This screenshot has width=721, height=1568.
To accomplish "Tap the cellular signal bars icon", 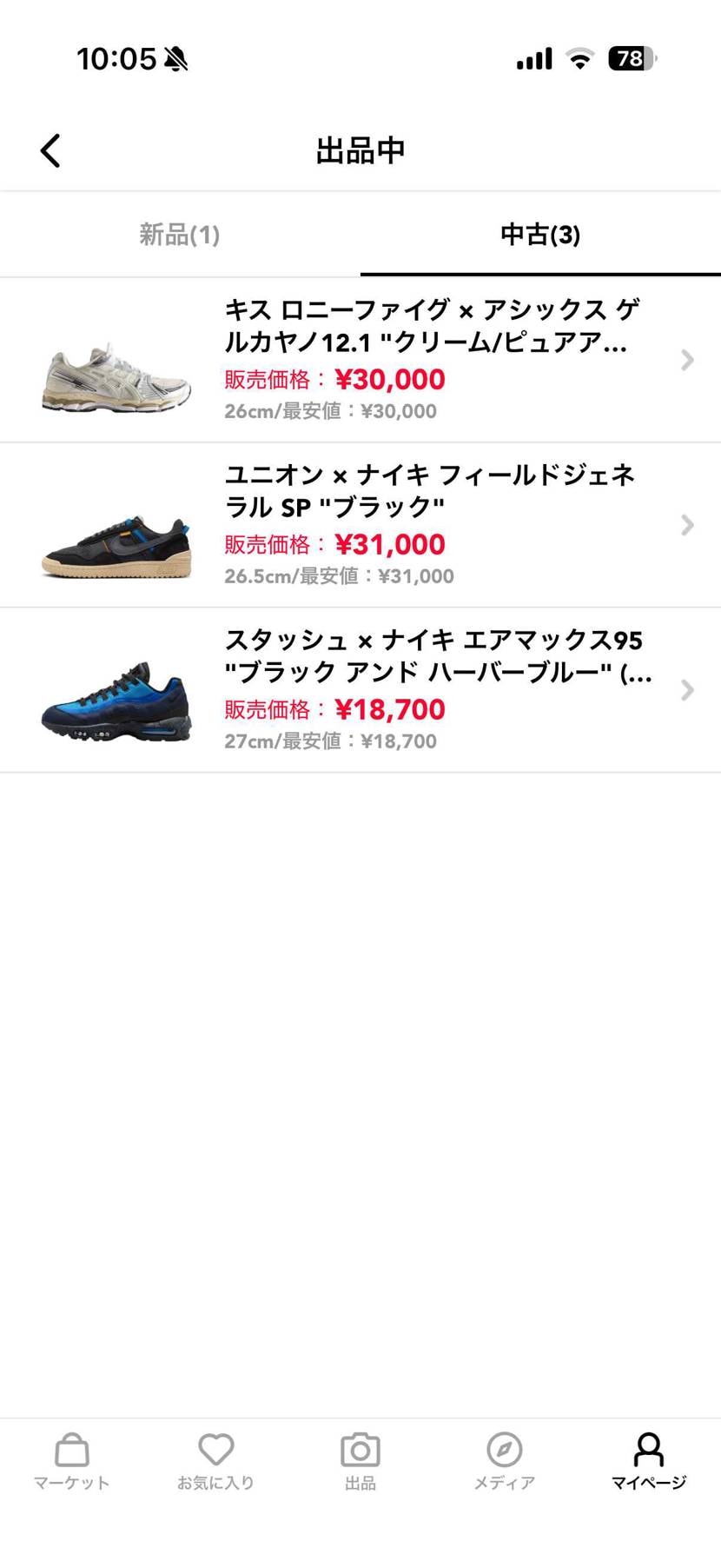I will click(532, 57).
